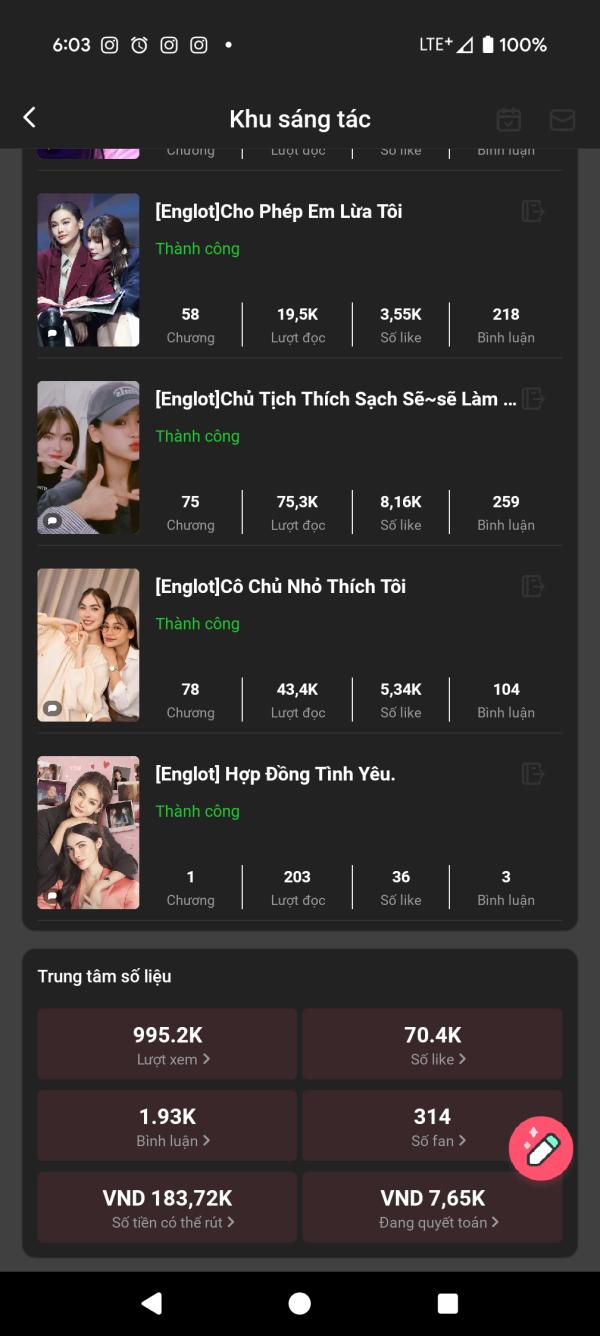Open Bình luận statistics tile
This screenshot has width=600, height=1336.
click(x=167, y=1126)
